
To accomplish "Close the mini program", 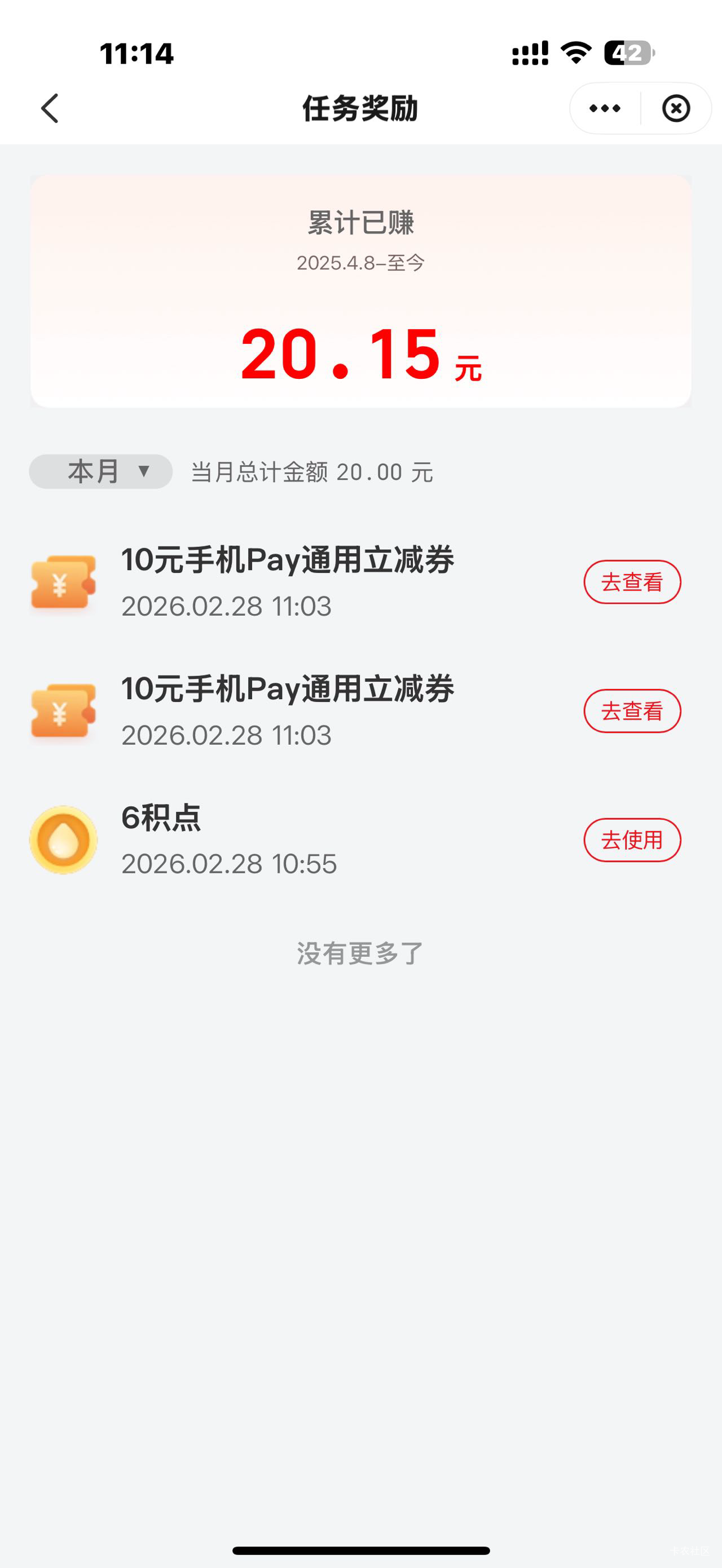I will click(676, 108).
